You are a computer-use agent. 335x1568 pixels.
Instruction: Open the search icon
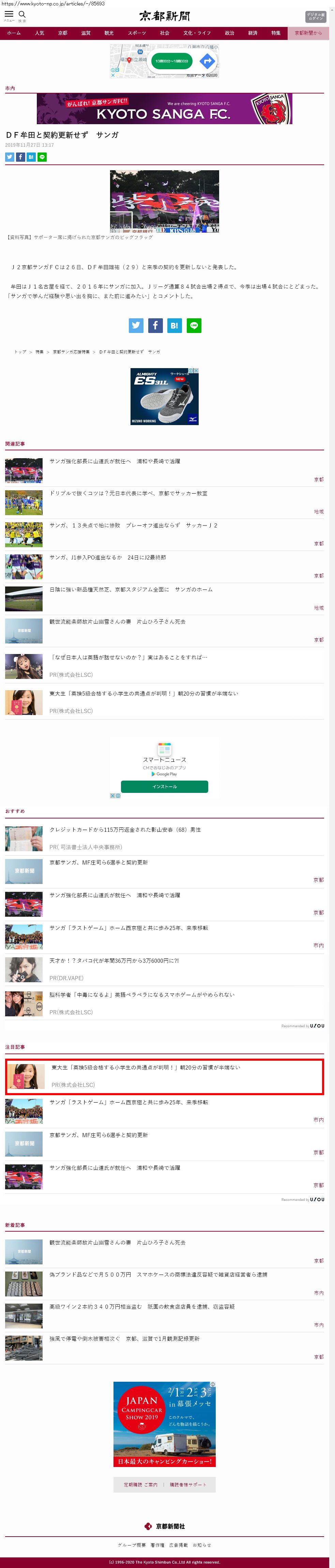pyautogui.click(x=22, y=15)
